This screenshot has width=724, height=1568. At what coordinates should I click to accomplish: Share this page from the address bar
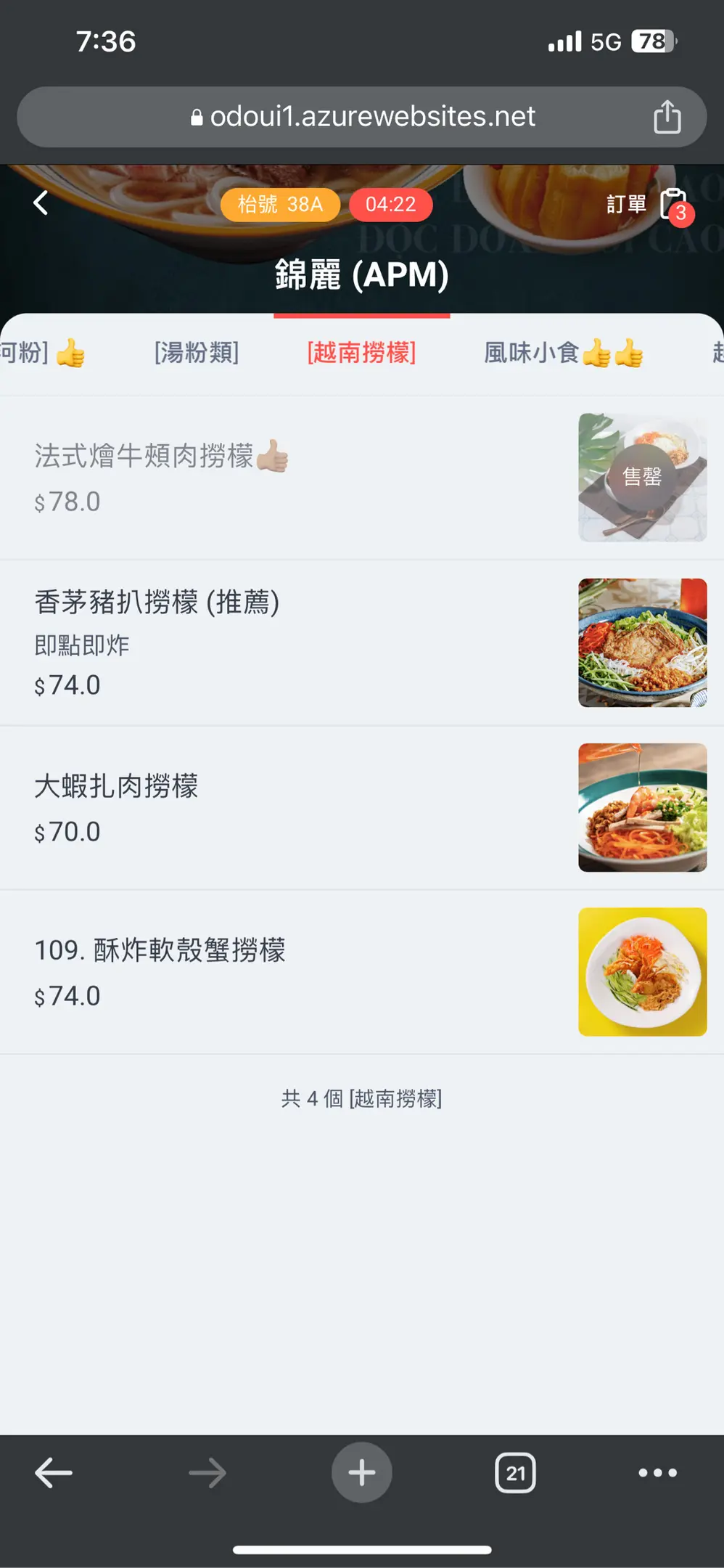pyautogui.click(x=667, y=117)
